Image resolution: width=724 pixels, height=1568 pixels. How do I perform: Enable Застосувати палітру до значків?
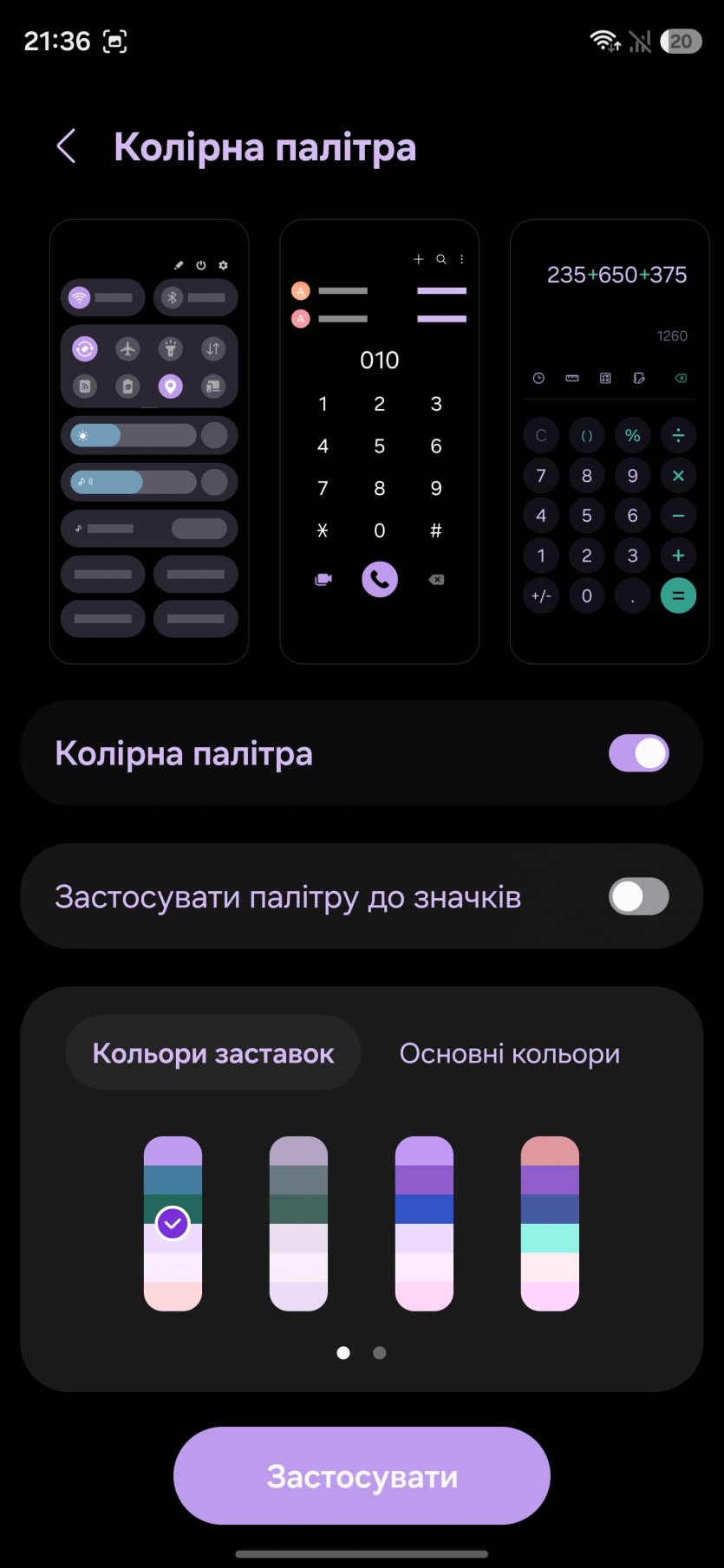(x=638, y=896)
